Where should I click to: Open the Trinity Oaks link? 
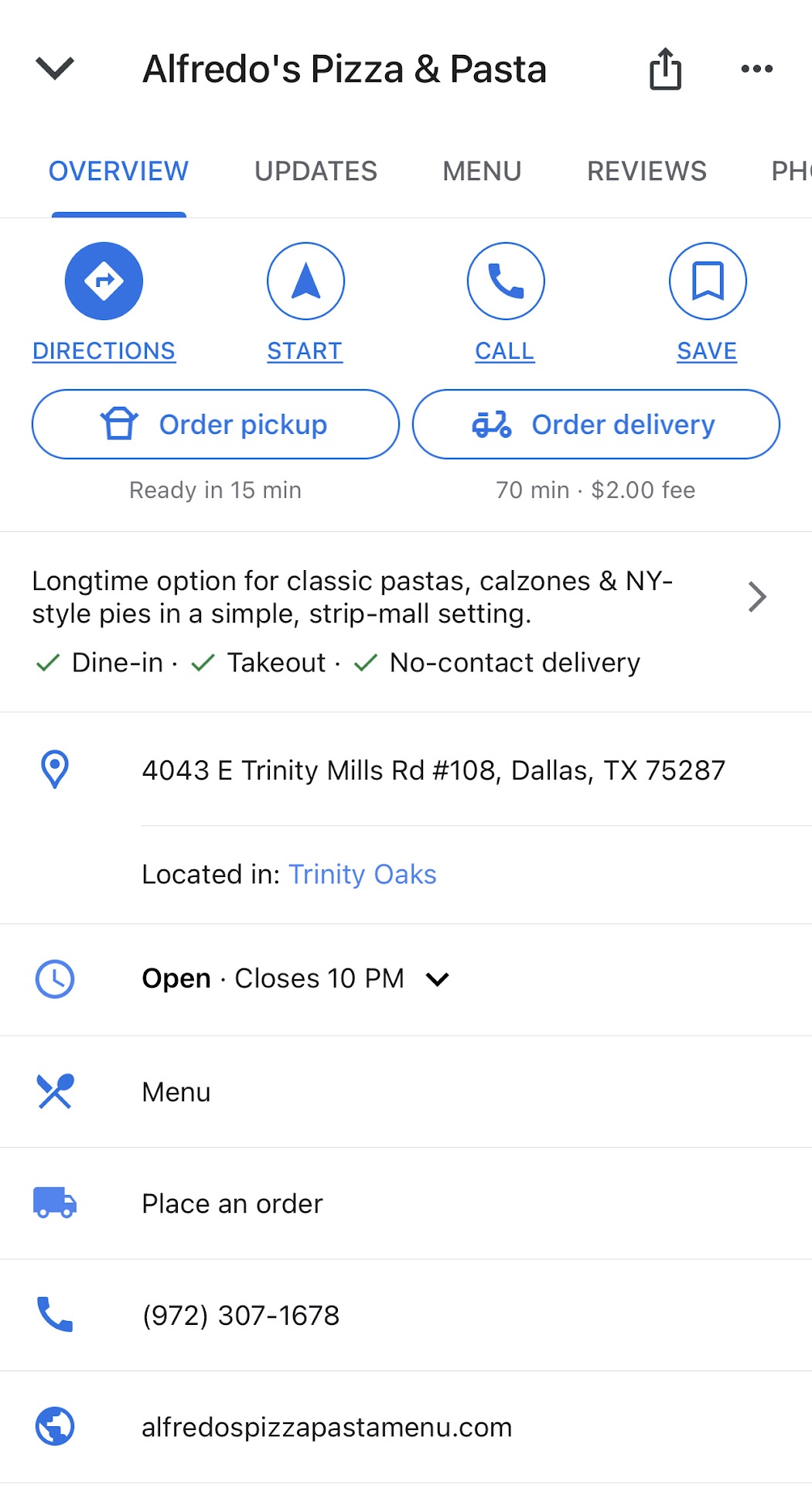[x=362, y=874]
